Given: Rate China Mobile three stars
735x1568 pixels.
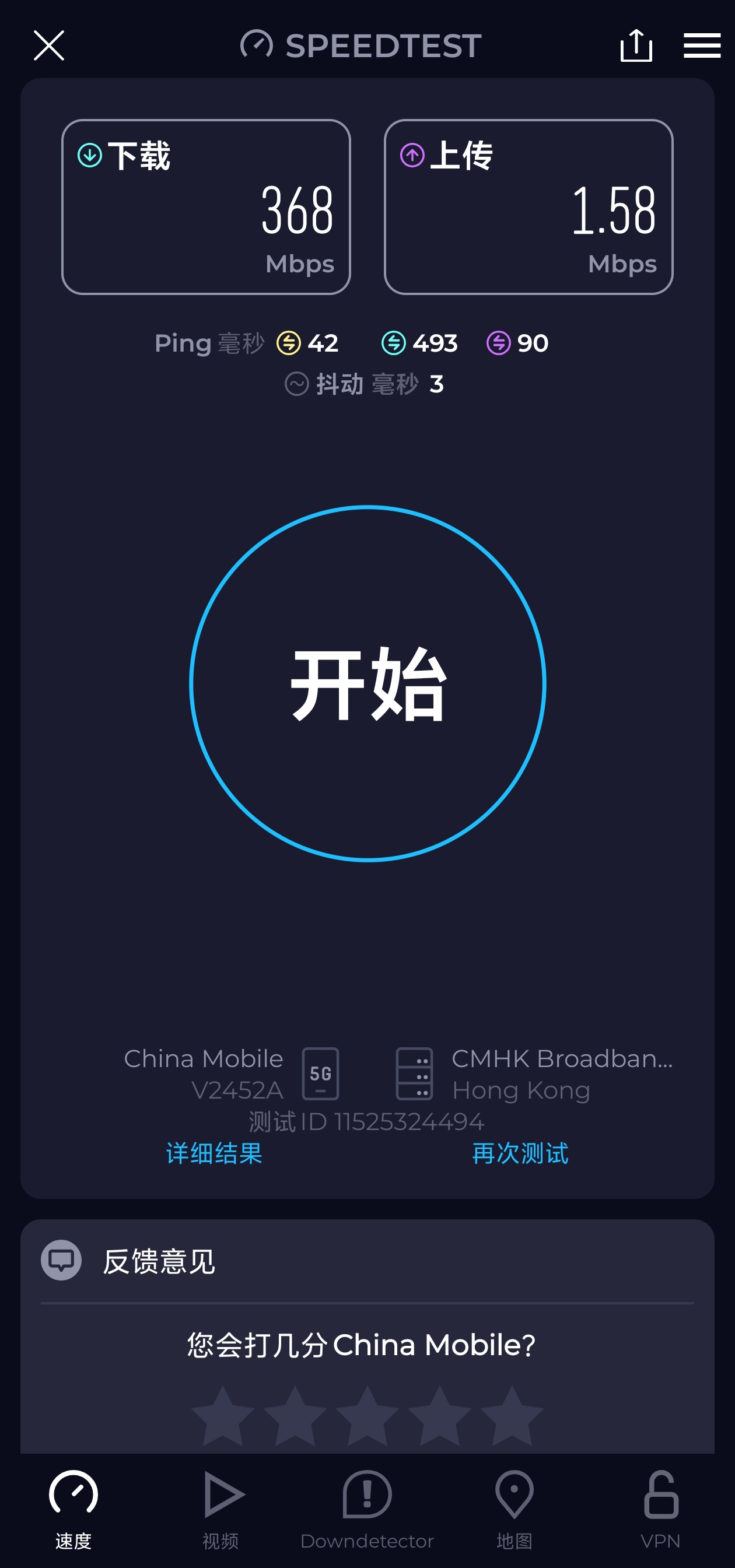Looking at the screenshot, I should tap(367, 1416).
